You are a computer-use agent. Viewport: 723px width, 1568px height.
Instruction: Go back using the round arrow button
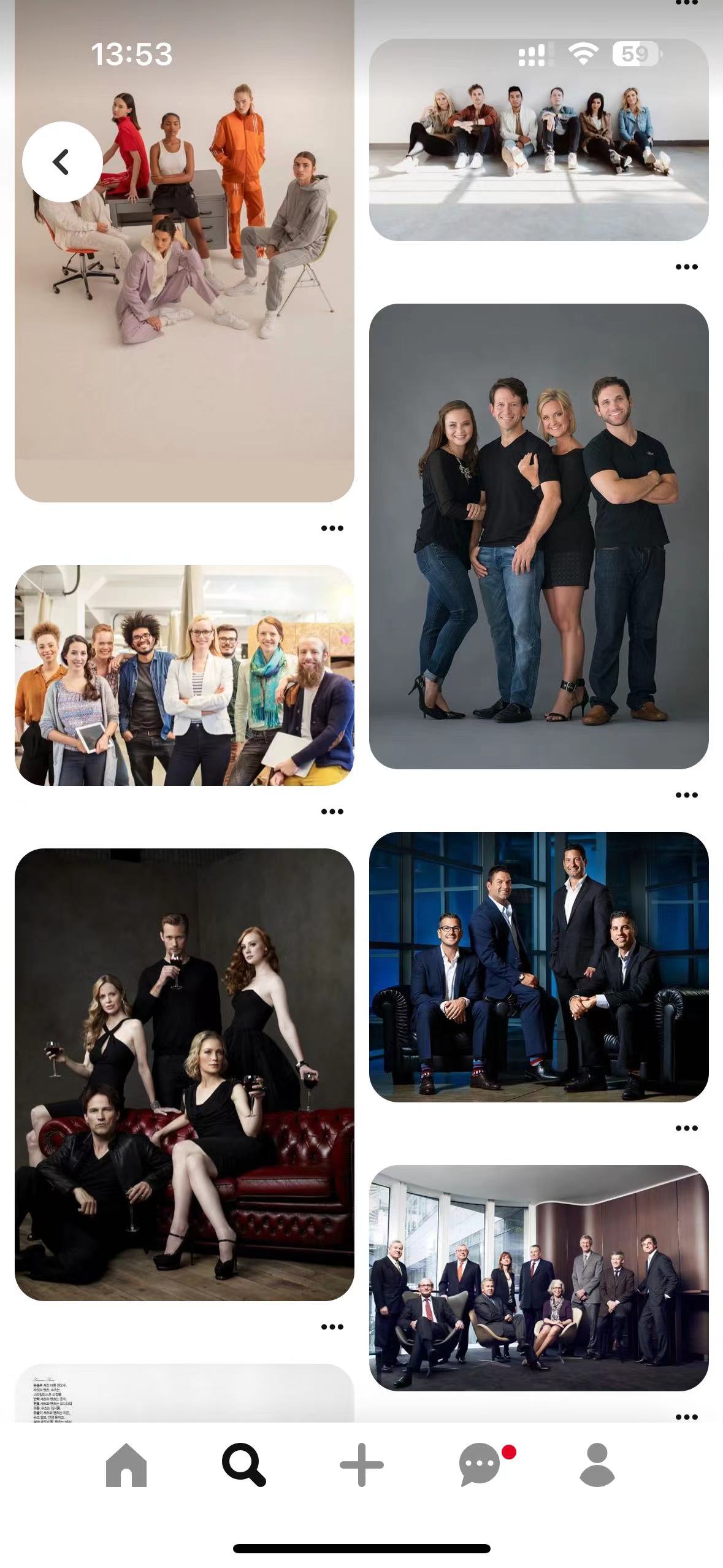coord(62,162)
